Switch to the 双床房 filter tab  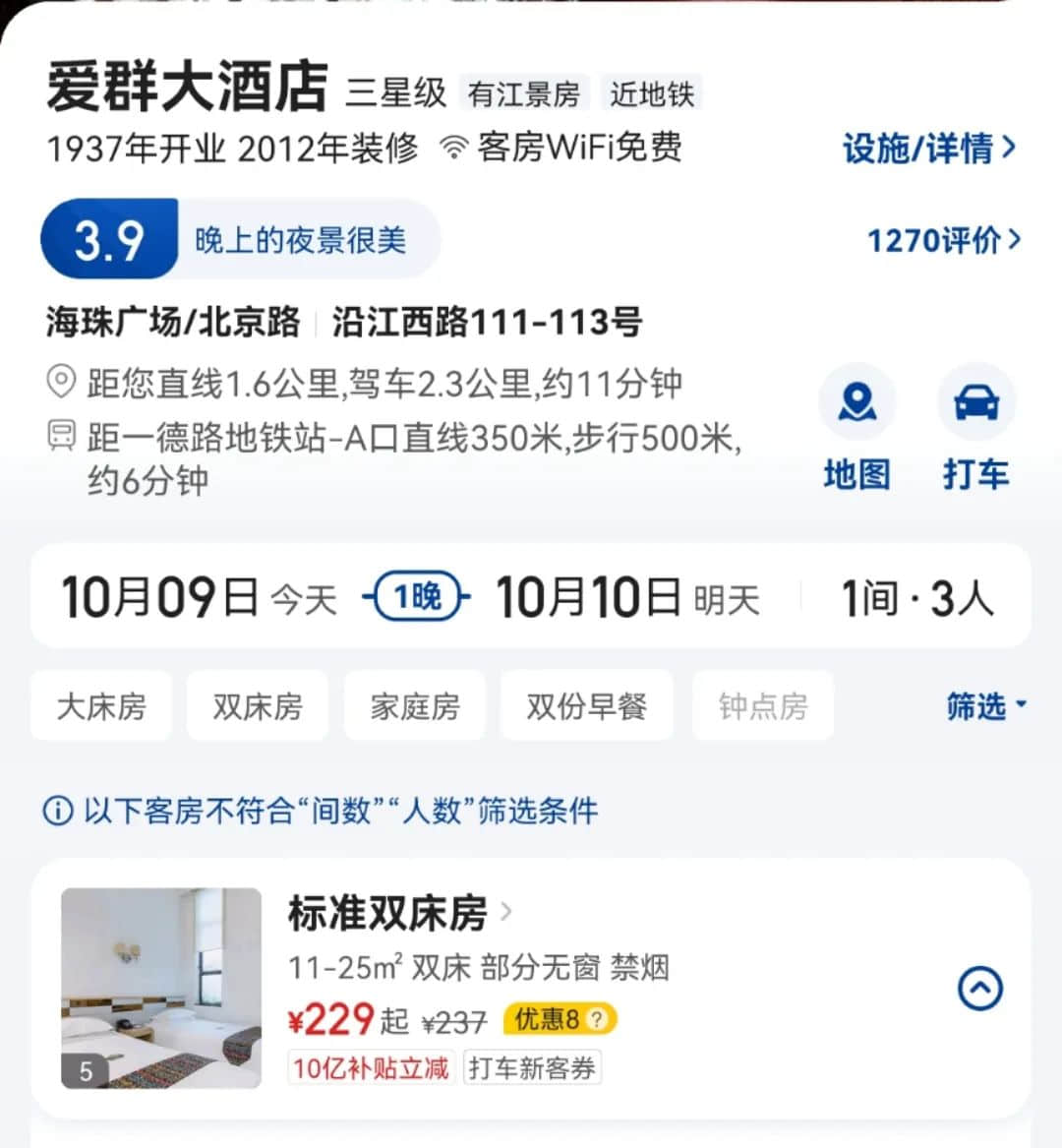click(x=258, y=705)
